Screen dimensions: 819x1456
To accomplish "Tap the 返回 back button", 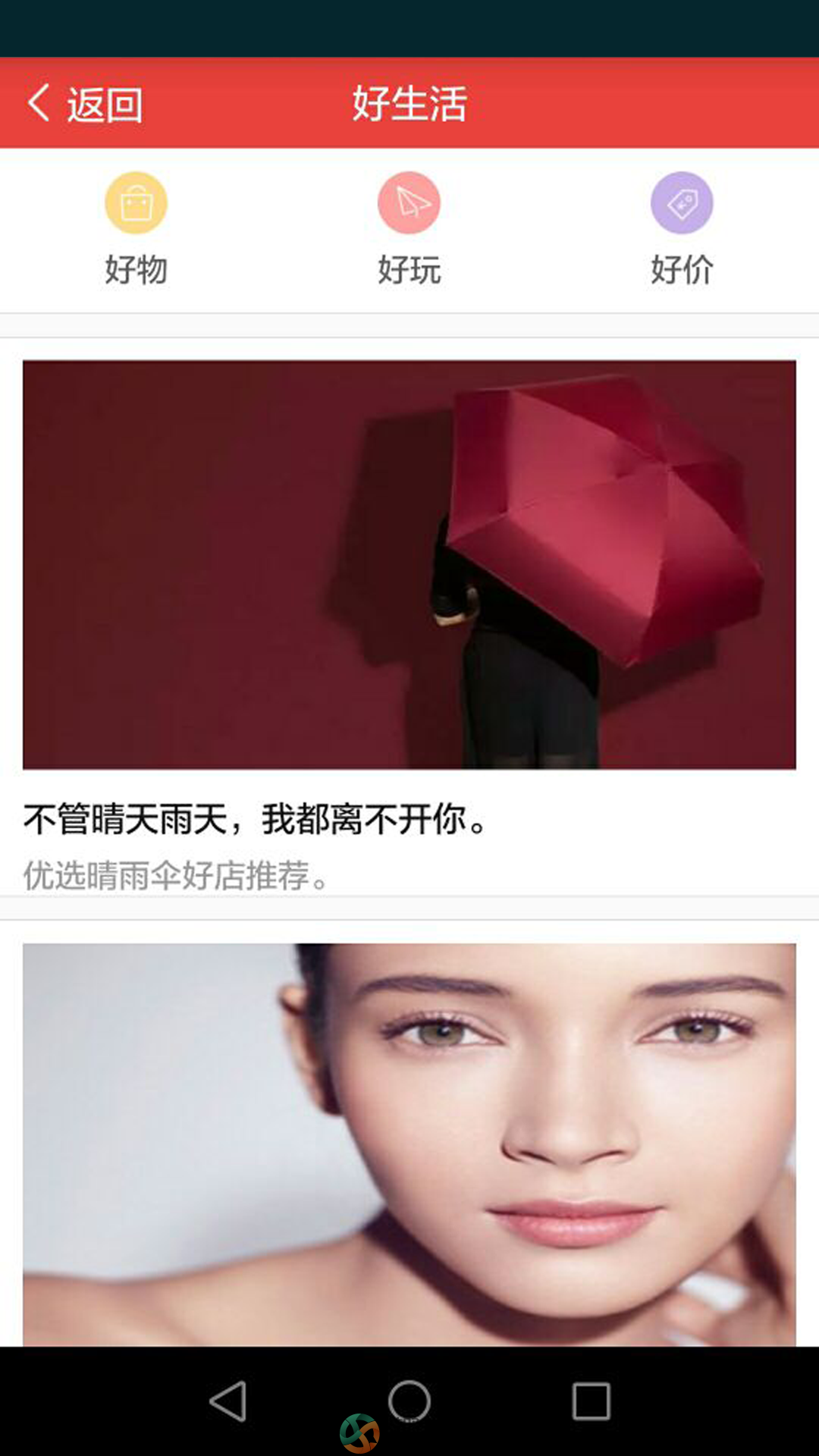I will (85, 104).
